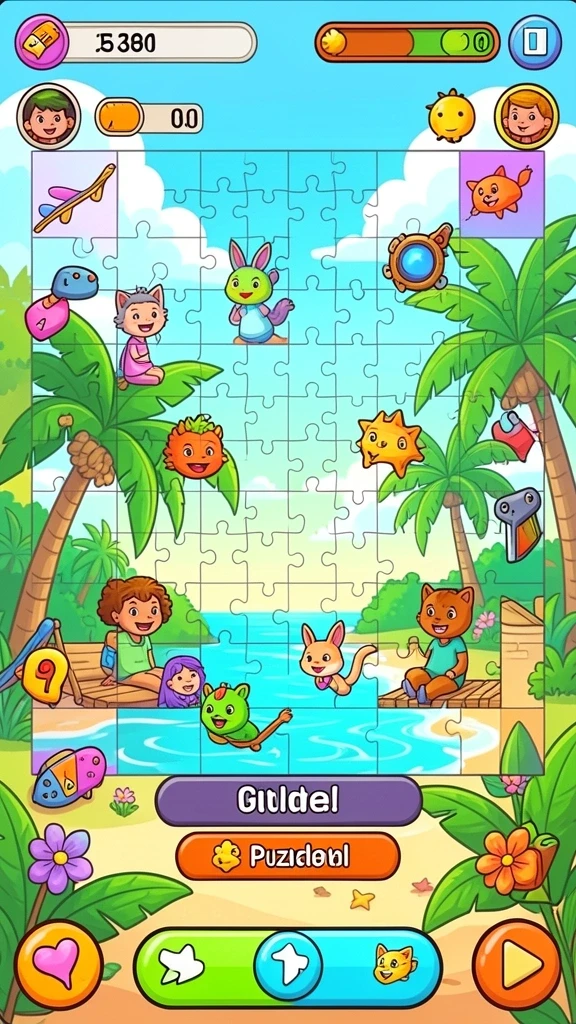Select the orange fish puzzle tile
This screenshot has width=576, height=1024.
[502, 194]
